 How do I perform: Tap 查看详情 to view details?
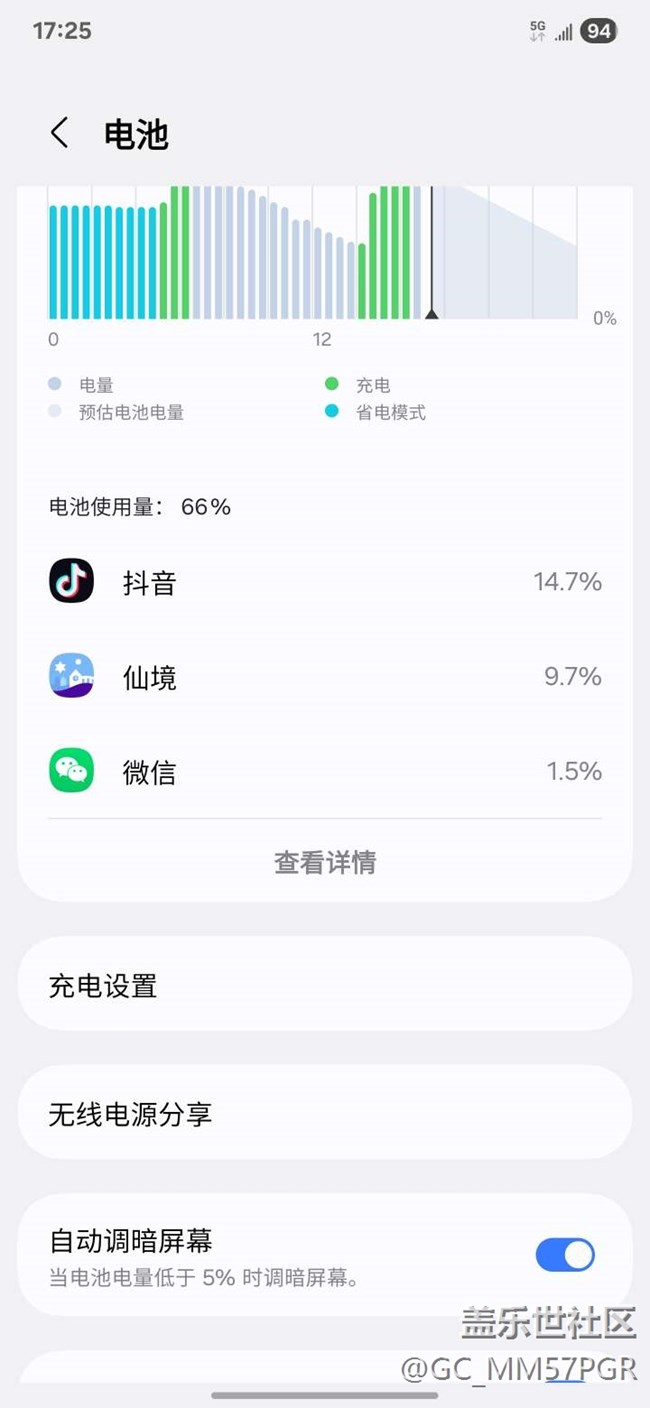pos(325,862)
